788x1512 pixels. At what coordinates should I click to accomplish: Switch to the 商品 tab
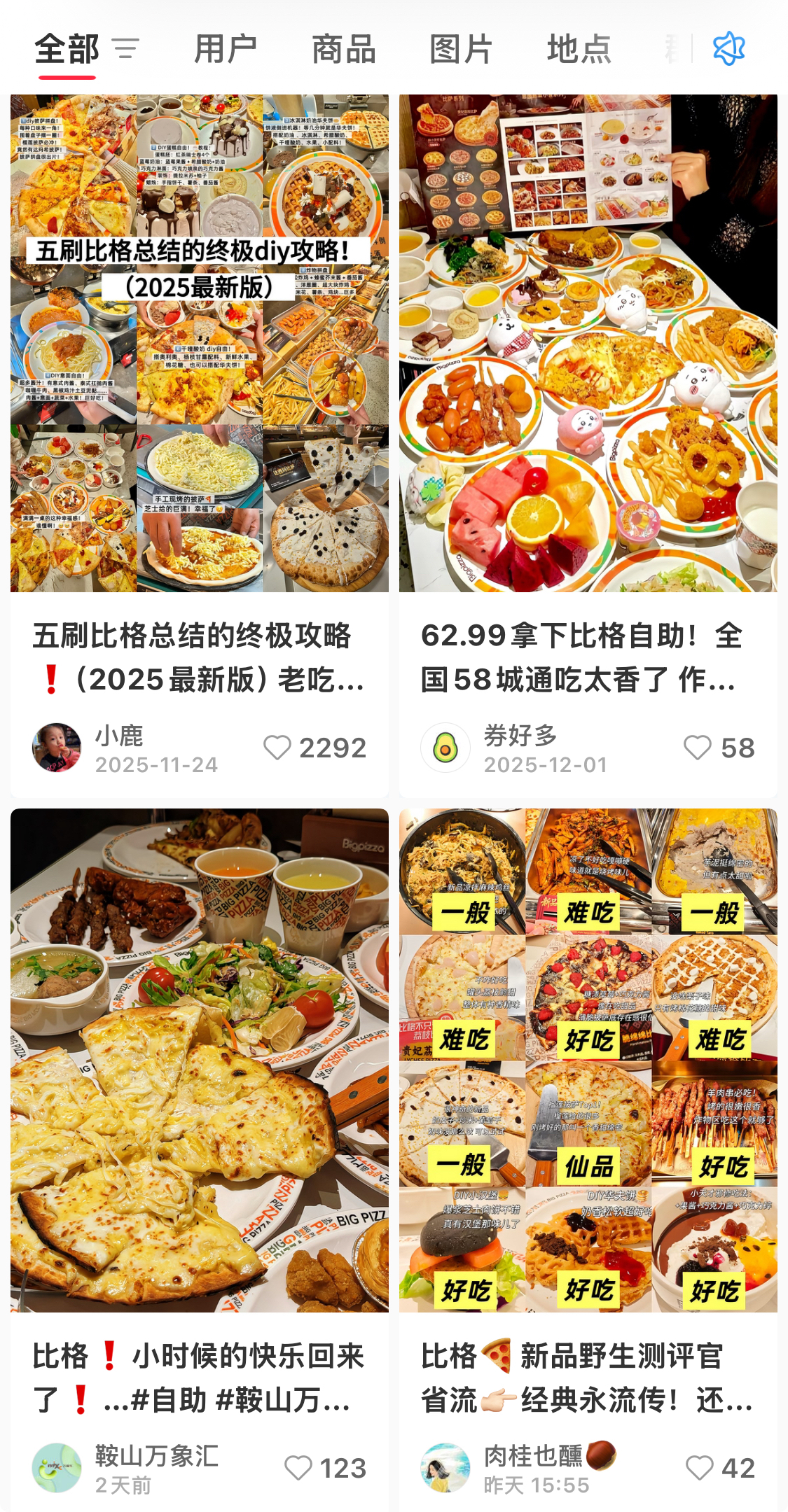(x=343, y=49)
